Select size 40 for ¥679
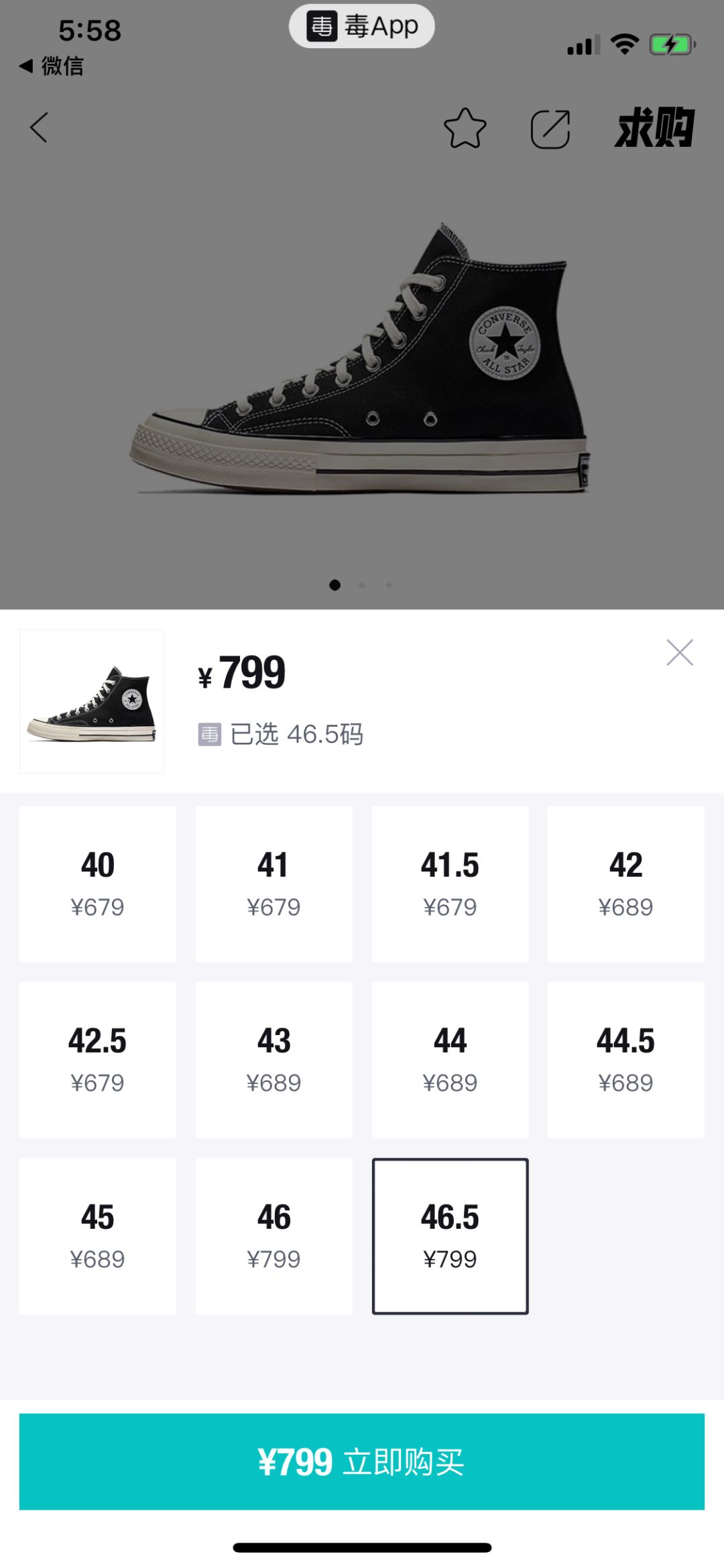This screenshot has height=1568, width=724. coord(98,884)
